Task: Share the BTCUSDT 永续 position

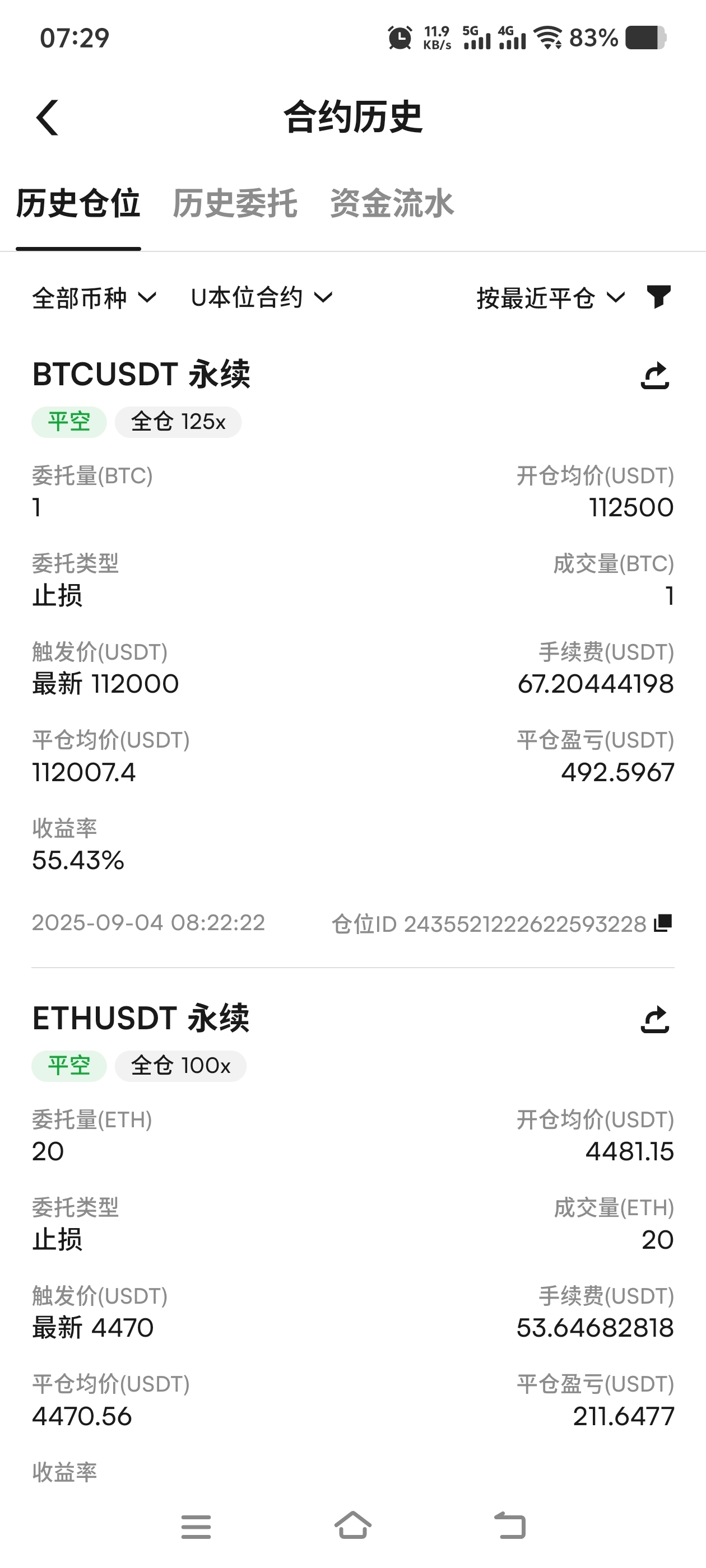Action: (655, 376)
